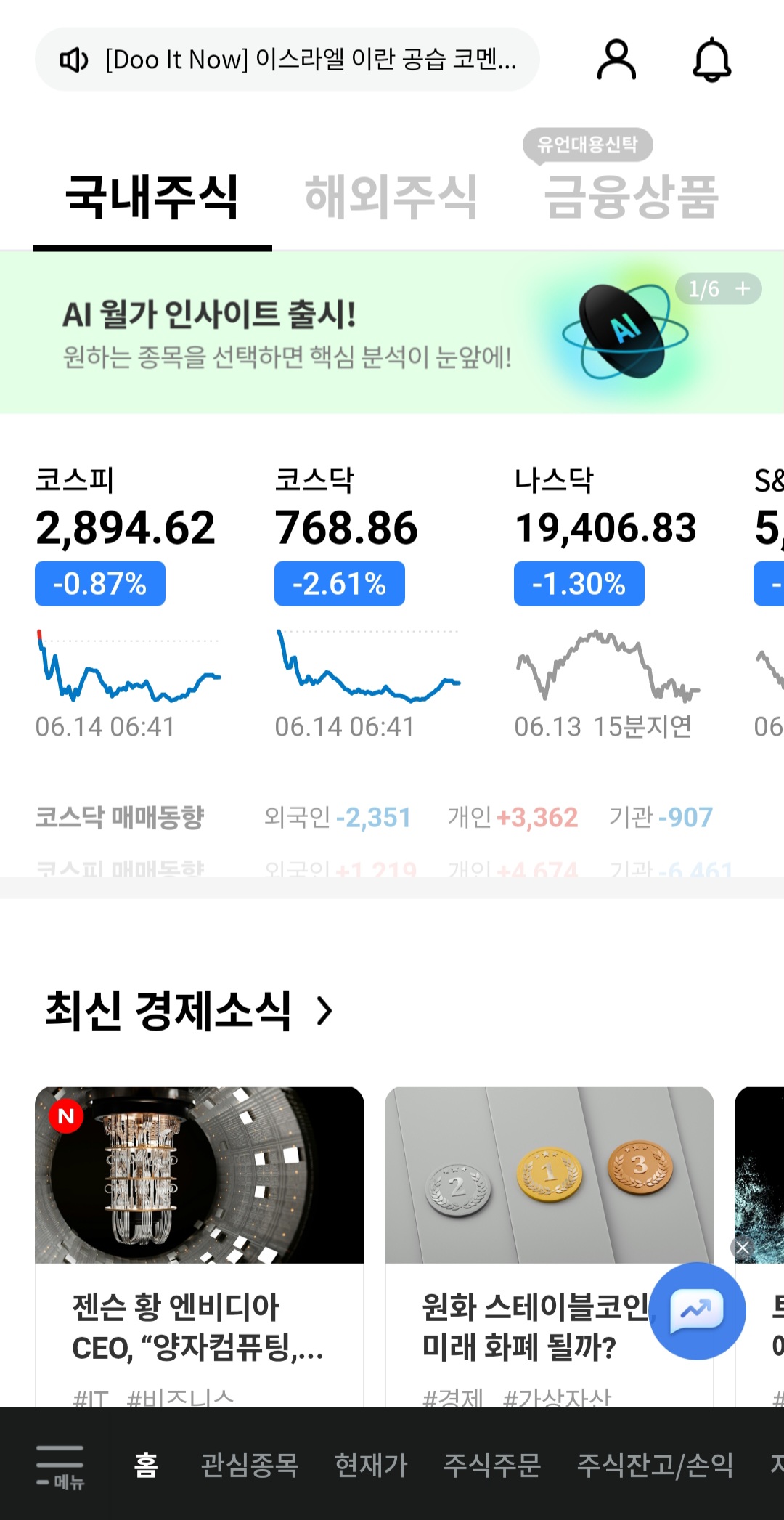Go to the 관심종목 tab
This screenshot has height=1520, width=784.
249,1466
